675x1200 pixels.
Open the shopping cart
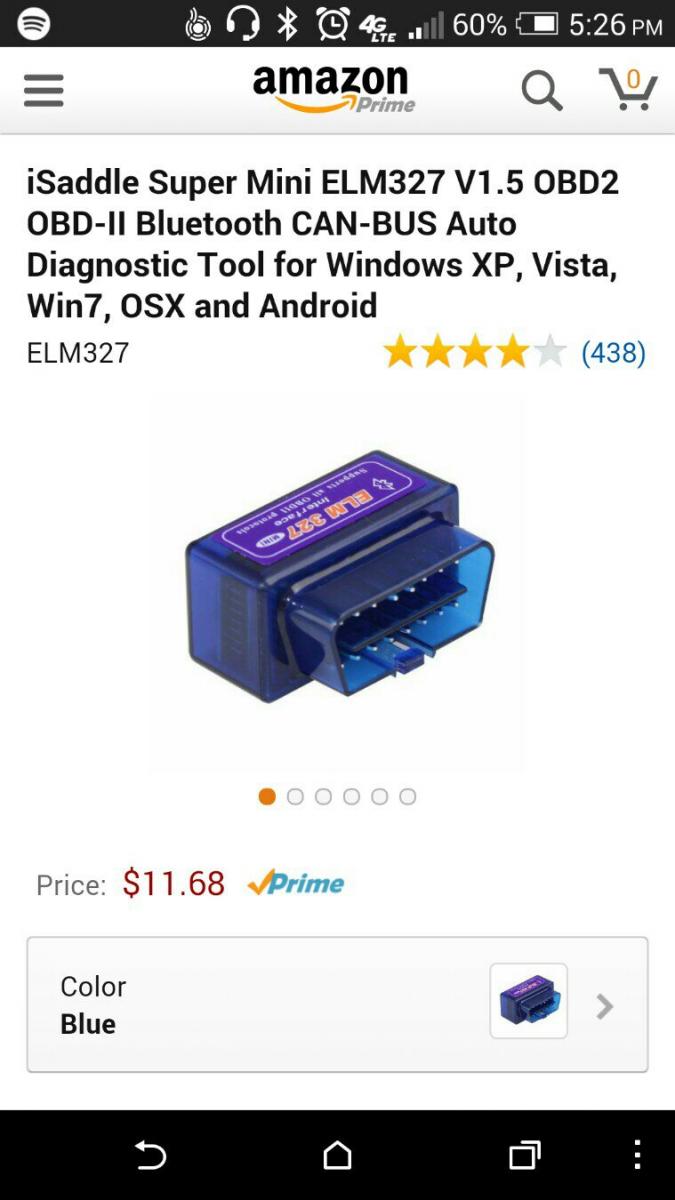(628, 90)
